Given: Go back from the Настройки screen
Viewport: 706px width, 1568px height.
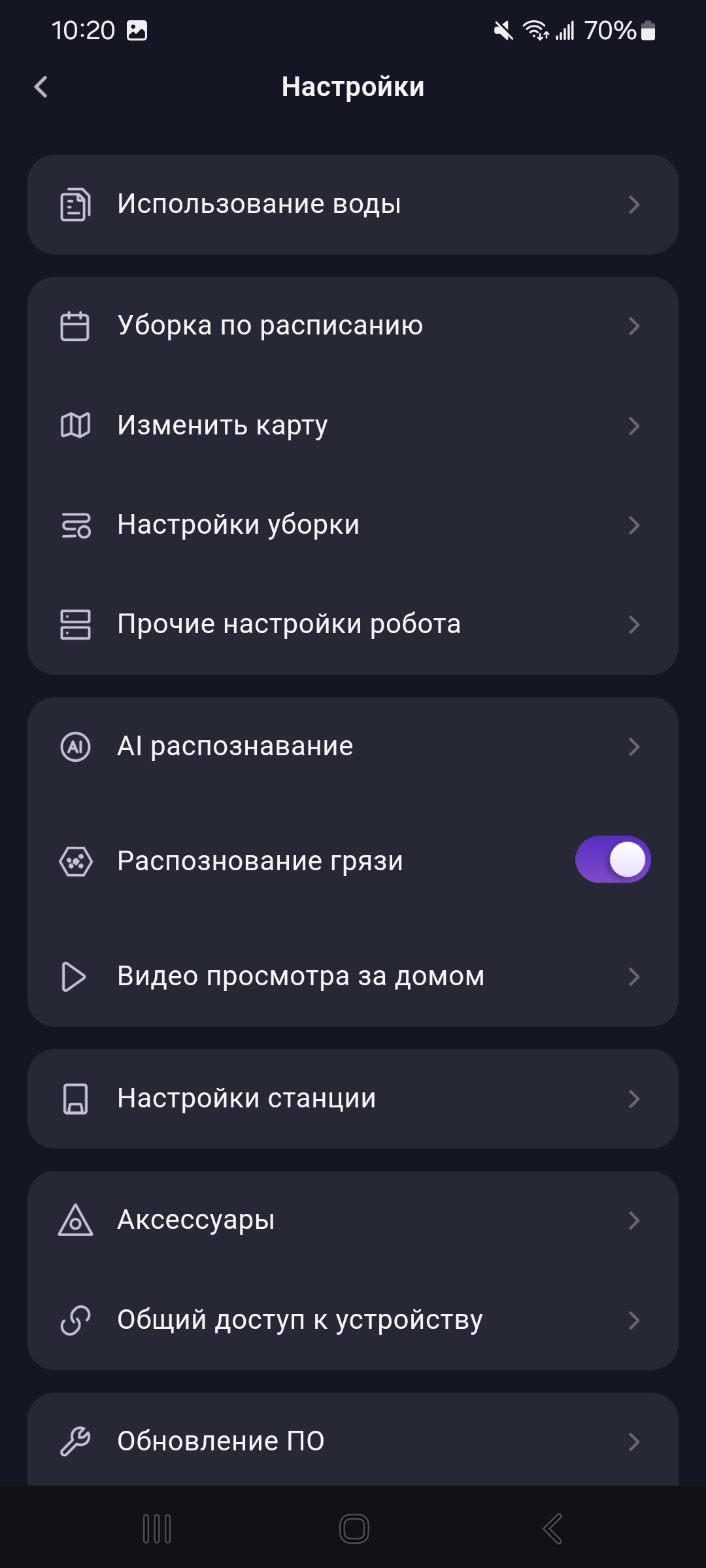Looking at the screenshot, I should coord(41,87).
